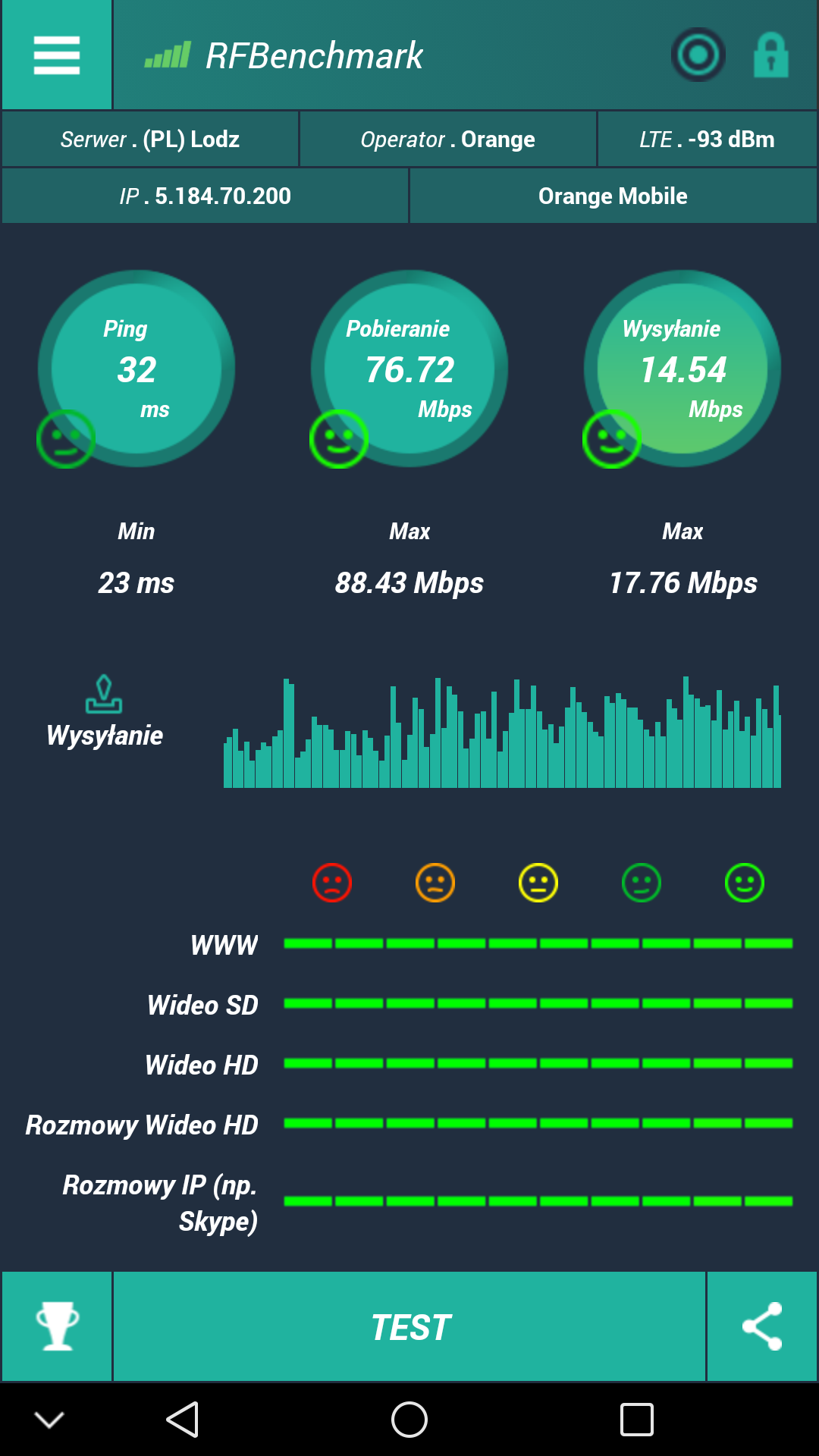Image resolution: width=819 pixels, height=1456 pixels.
Task: Open the hamburger navigation menu
Action: (55, 55)
